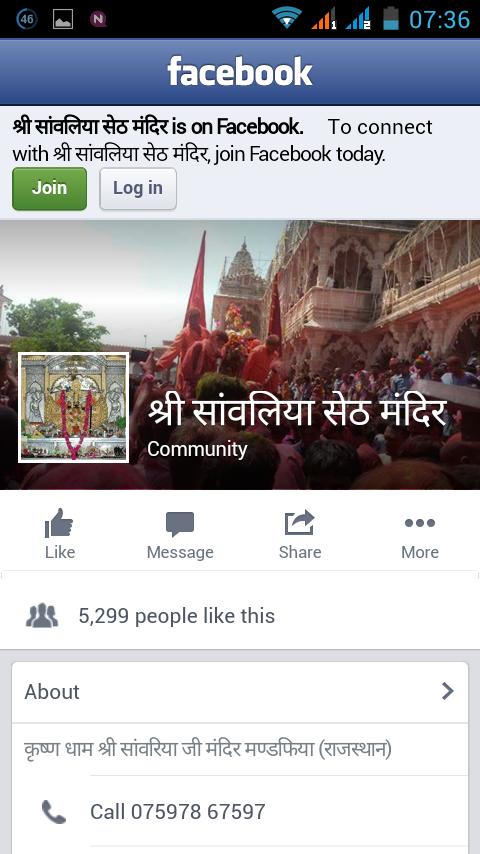Open the page's profile picture
The width and height of the screenshot is (480, 854).
pos(74,407)
